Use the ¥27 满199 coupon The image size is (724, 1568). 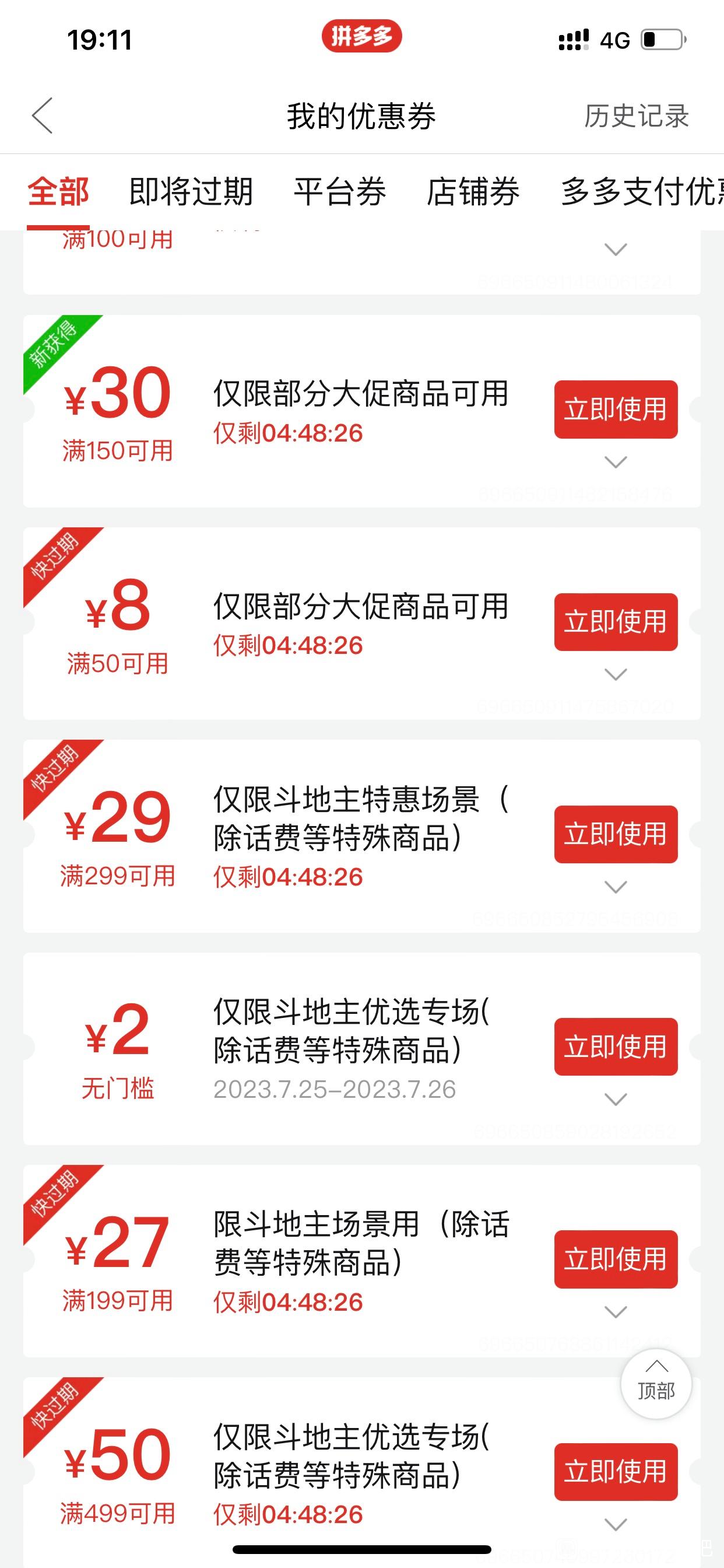pyautogui.click(x=616, y=1259)
